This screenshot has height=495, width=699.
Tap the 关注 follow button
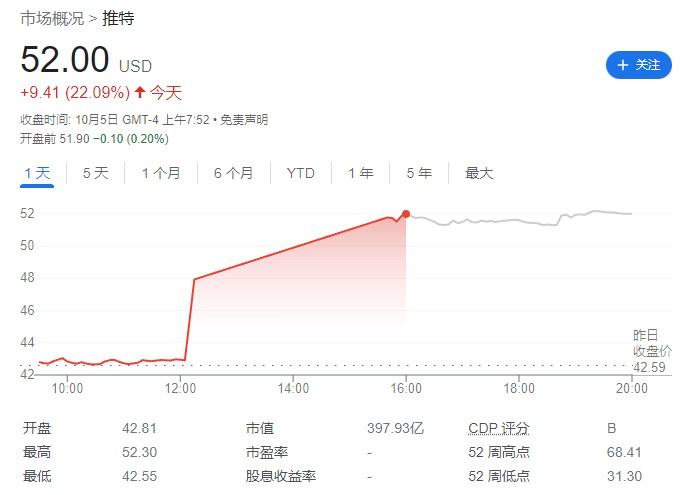click(638, 65)
